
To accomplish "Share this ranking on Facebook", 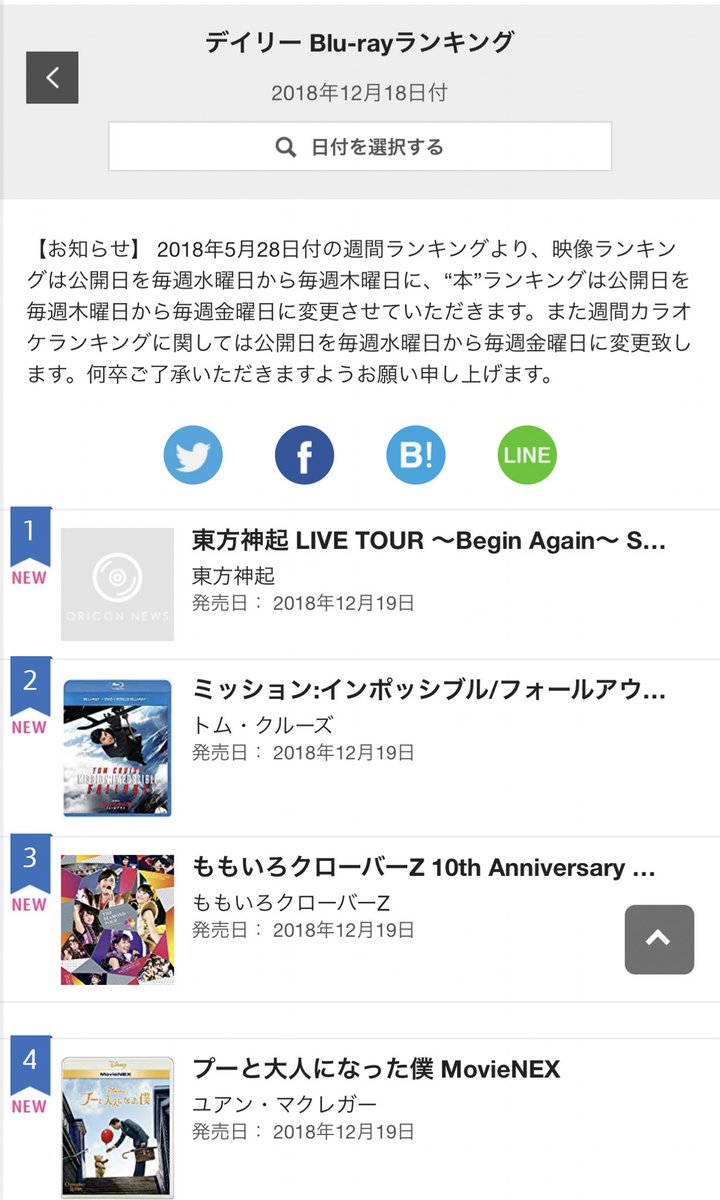I will (x=304, y=455).
